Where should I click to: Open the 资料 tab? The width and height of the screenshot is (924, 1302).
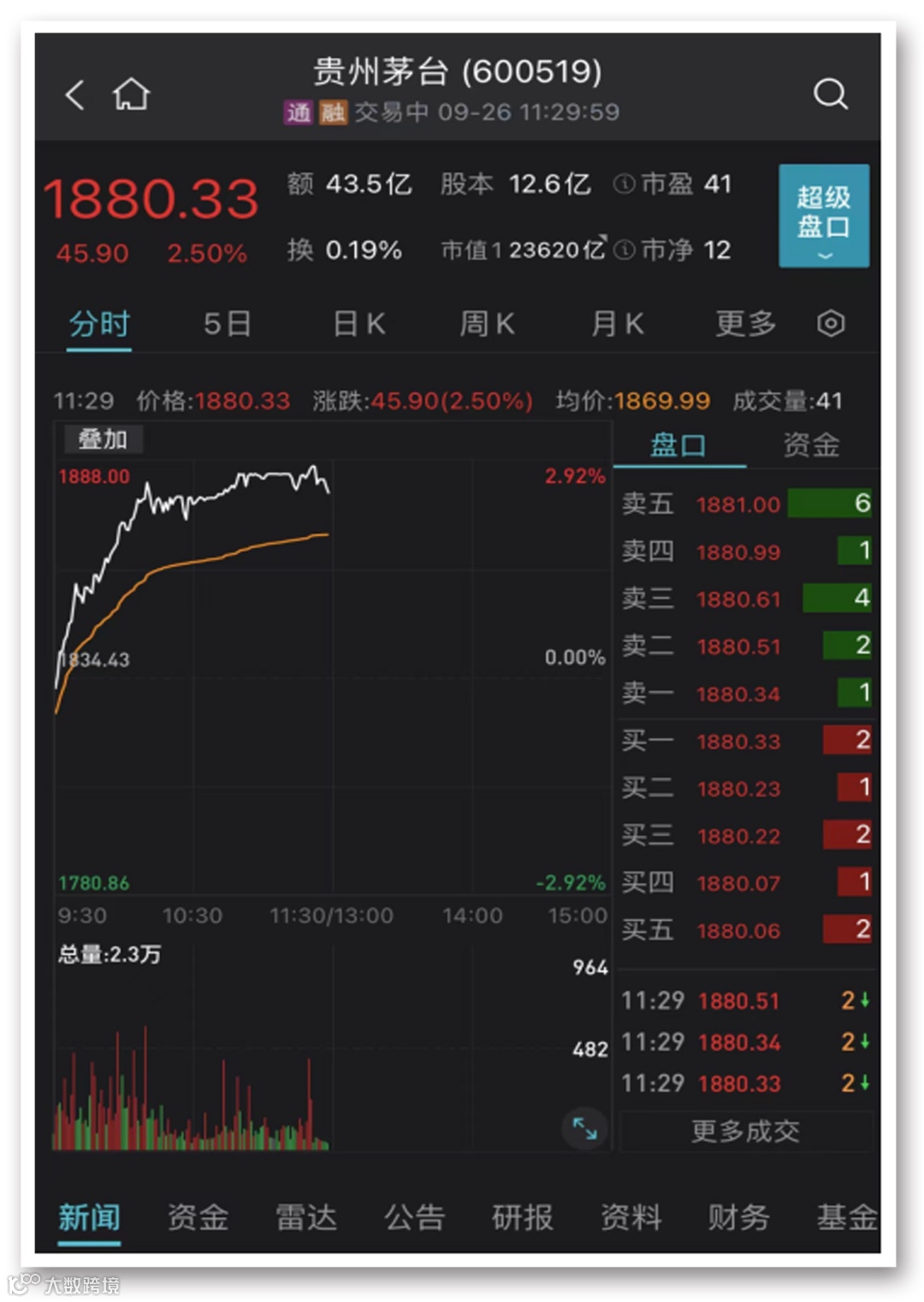(631, 1217)
